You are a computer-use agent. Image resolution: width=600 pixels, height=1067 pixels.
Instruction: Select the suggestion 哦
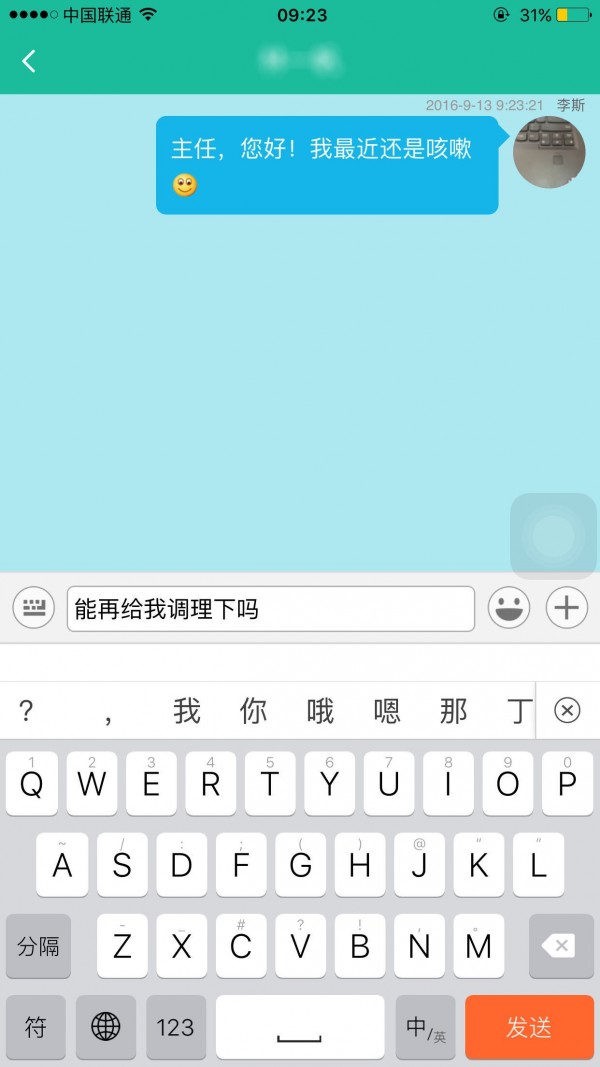(320, 711)
